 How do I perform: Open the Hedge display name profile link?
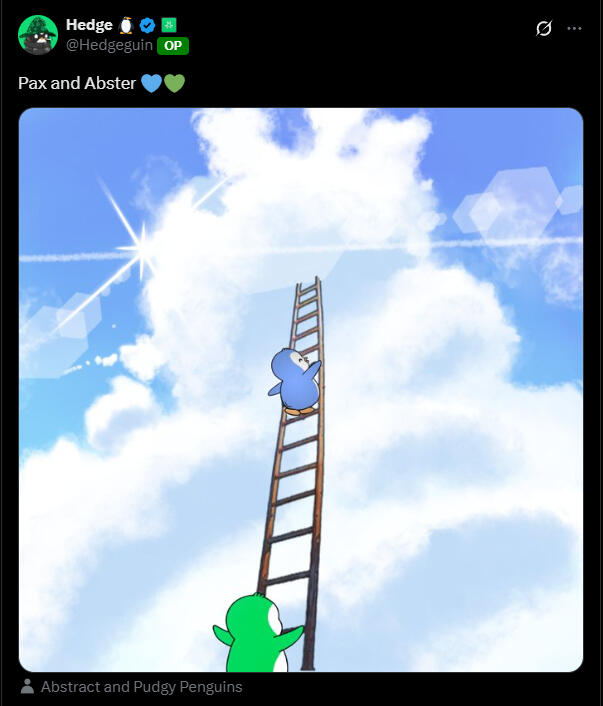89,25
